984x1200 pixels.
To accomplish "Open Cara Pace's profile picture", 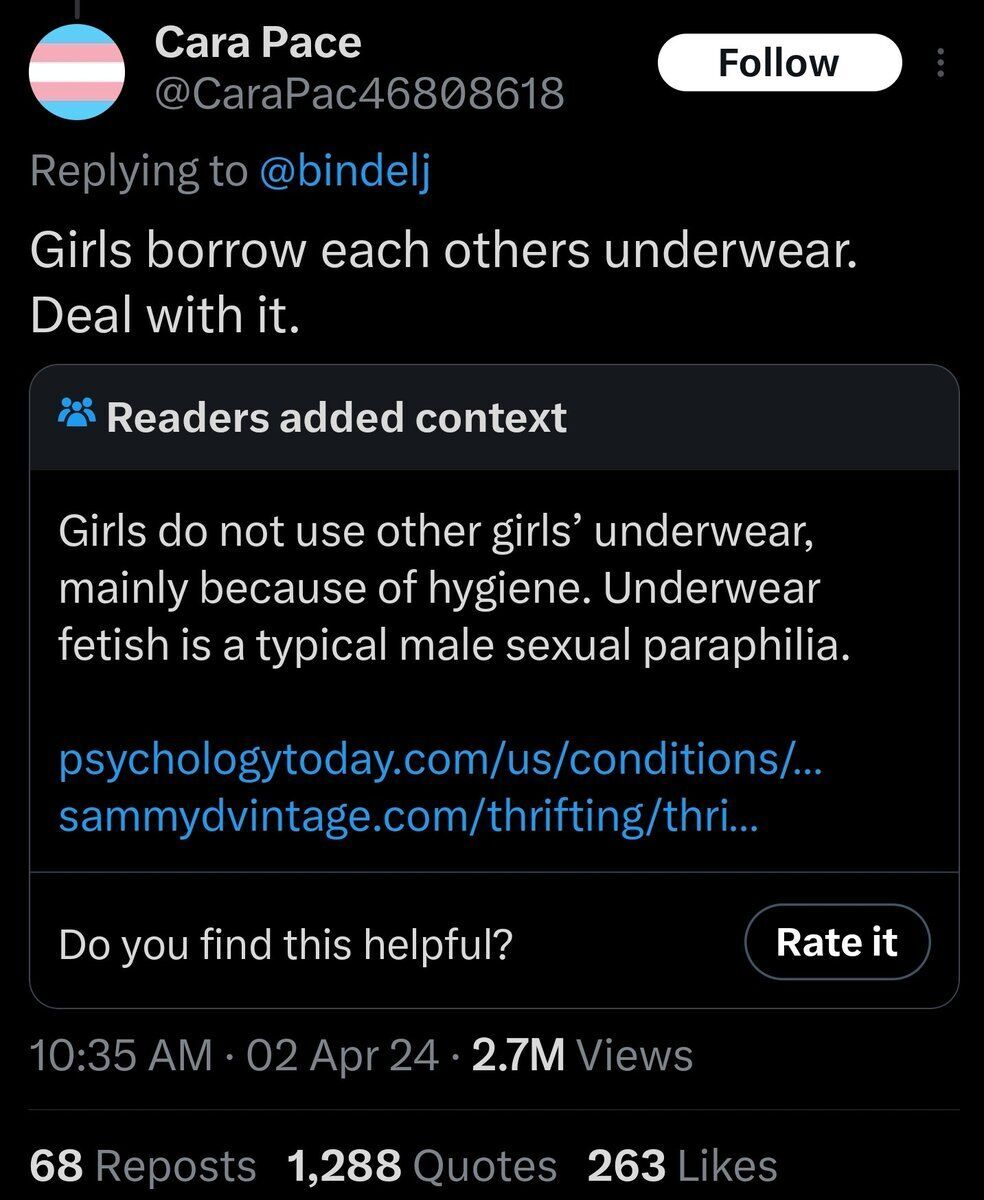I will pyautogui.click(x=76, y=72).
